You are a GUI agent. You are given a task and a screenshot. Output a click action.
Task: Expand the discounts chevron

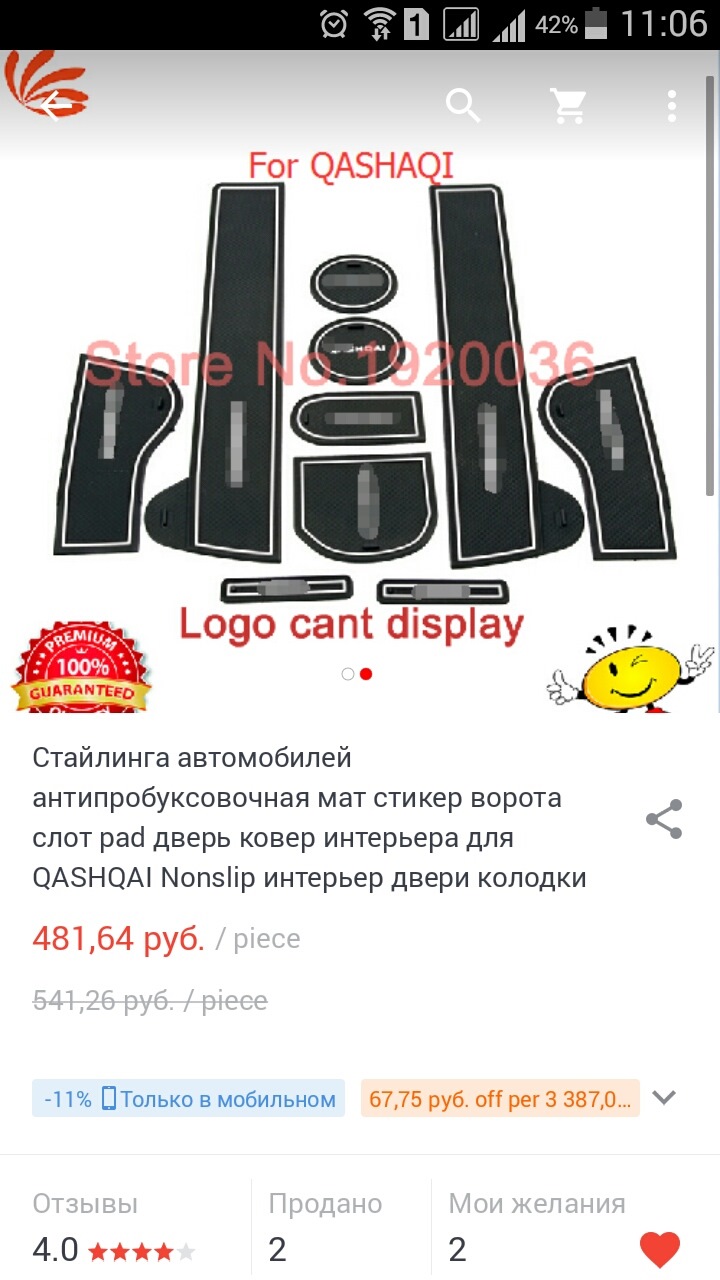coord(664,1097)
